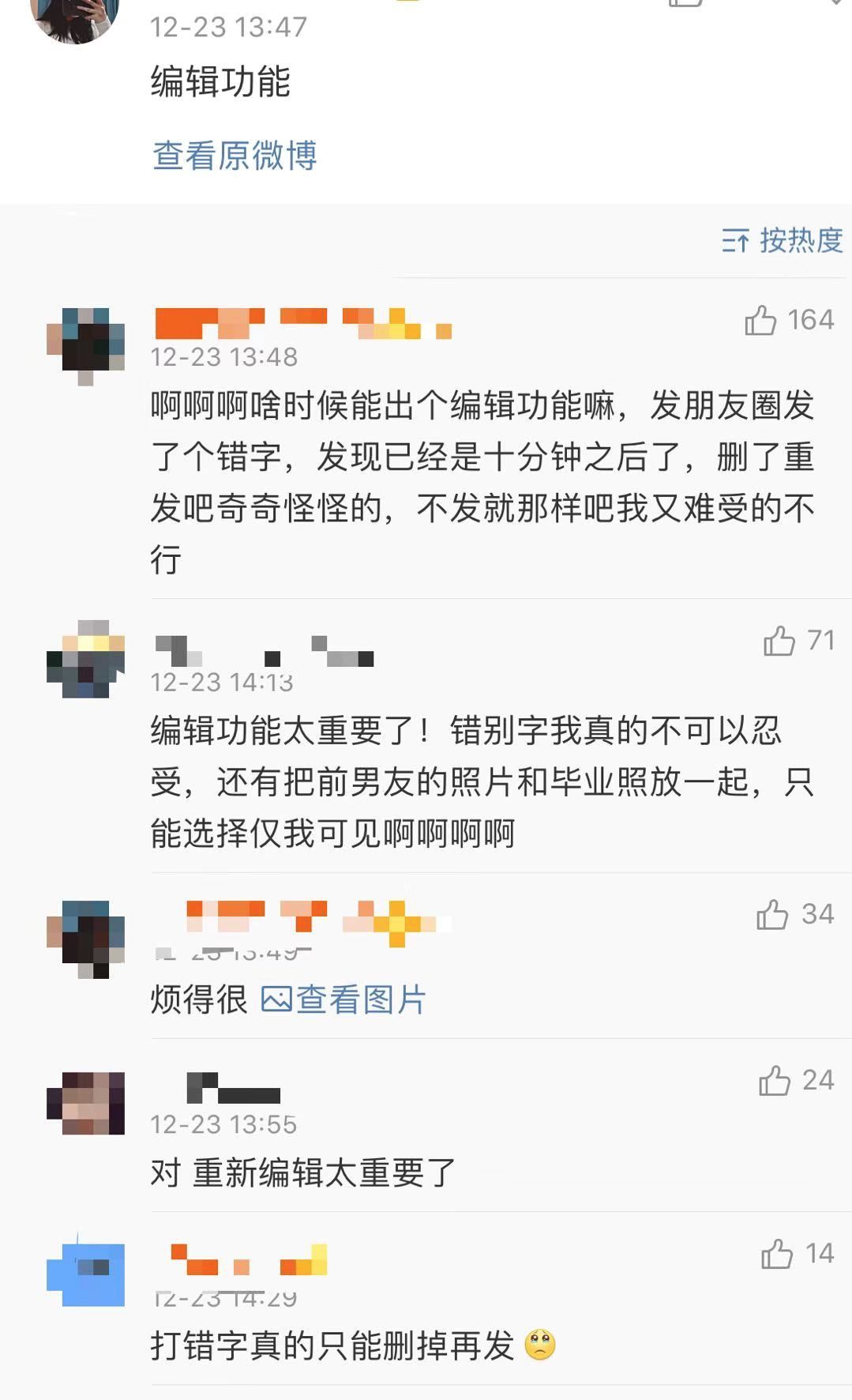Change comment sorting via 按热度

pyautogui.click(x=783, y=240)
